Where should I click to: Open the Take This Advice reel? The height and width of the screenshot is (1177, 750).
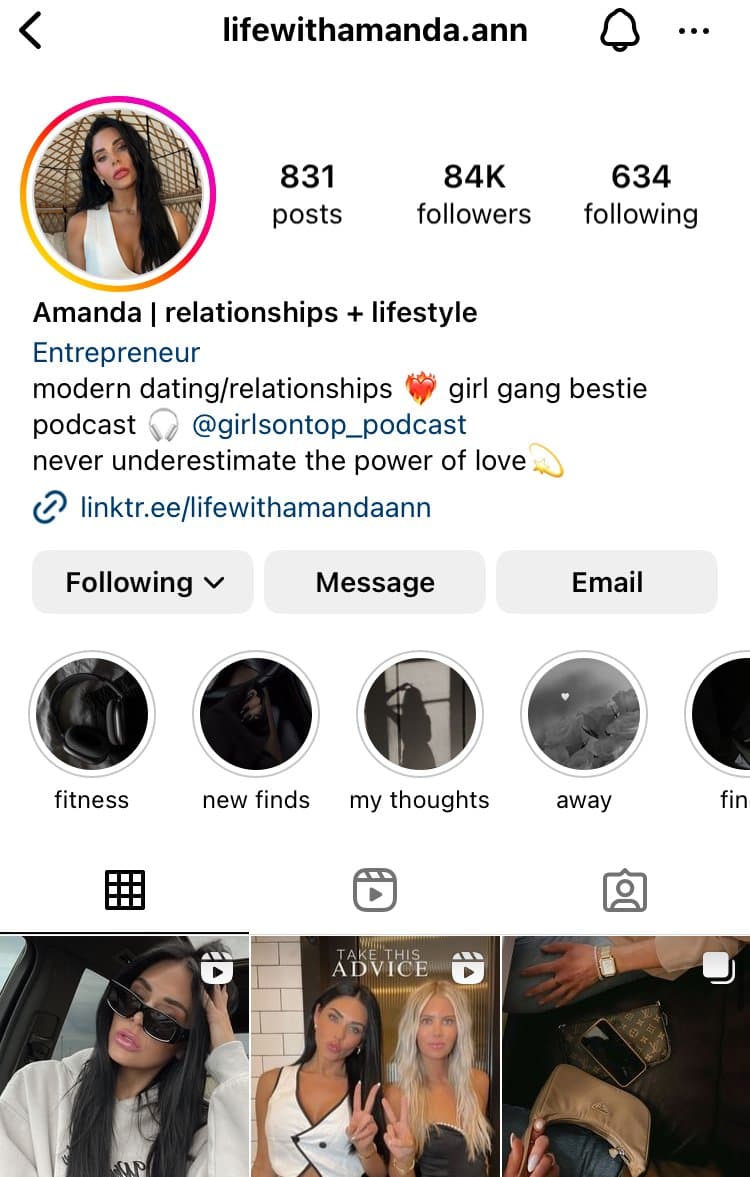coord(375,1057)
